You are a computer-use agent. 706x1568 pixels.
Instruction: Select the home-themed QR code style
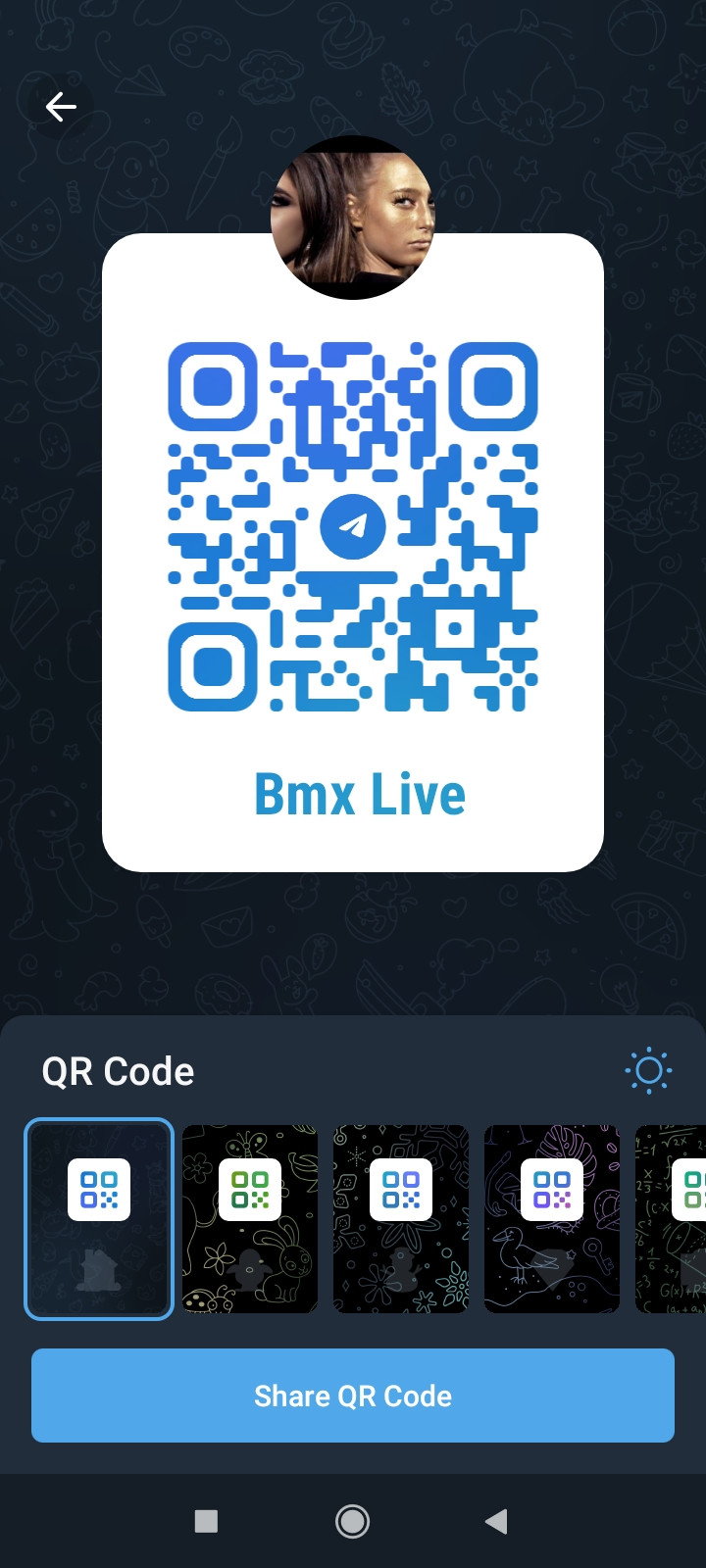tap(99, 1219)
